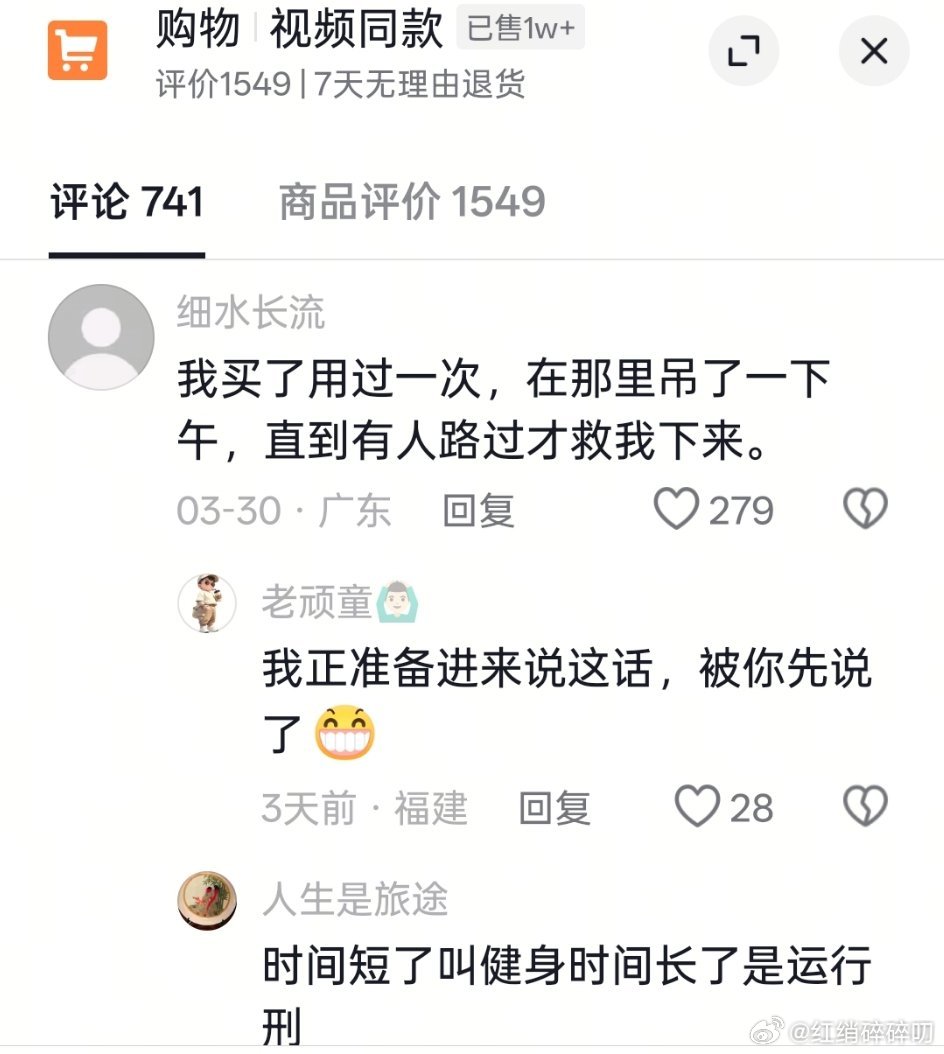944x1054 pixels.
Task: Click 回复 under 细水长流's comment
Action: coord(477,510)
